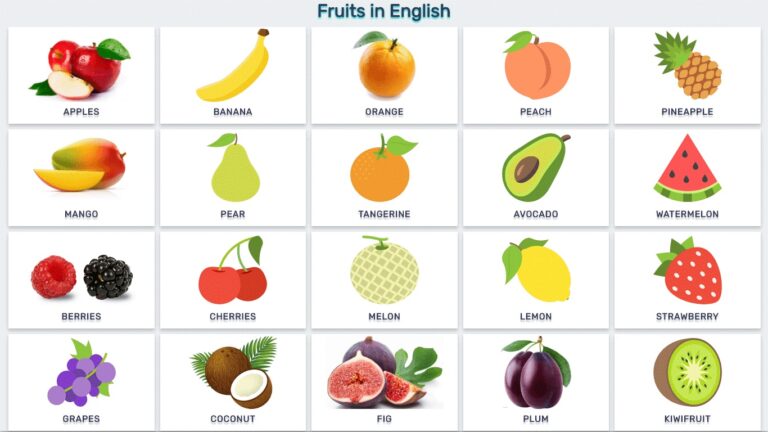Select the Watermelon card

coord(687,177)
